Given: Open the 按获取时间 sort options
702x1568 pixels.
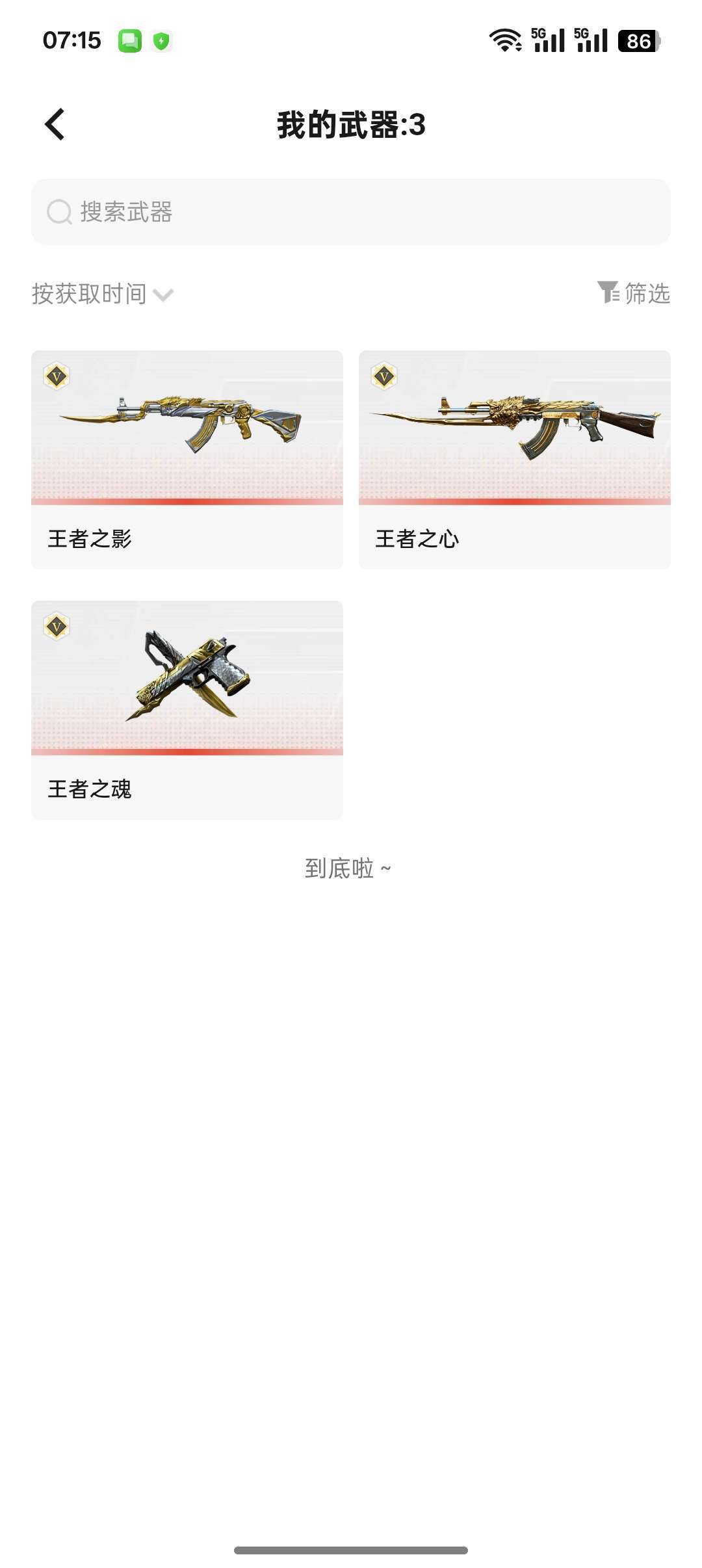Looking at the screenshot, I should [x=89, y=294].
